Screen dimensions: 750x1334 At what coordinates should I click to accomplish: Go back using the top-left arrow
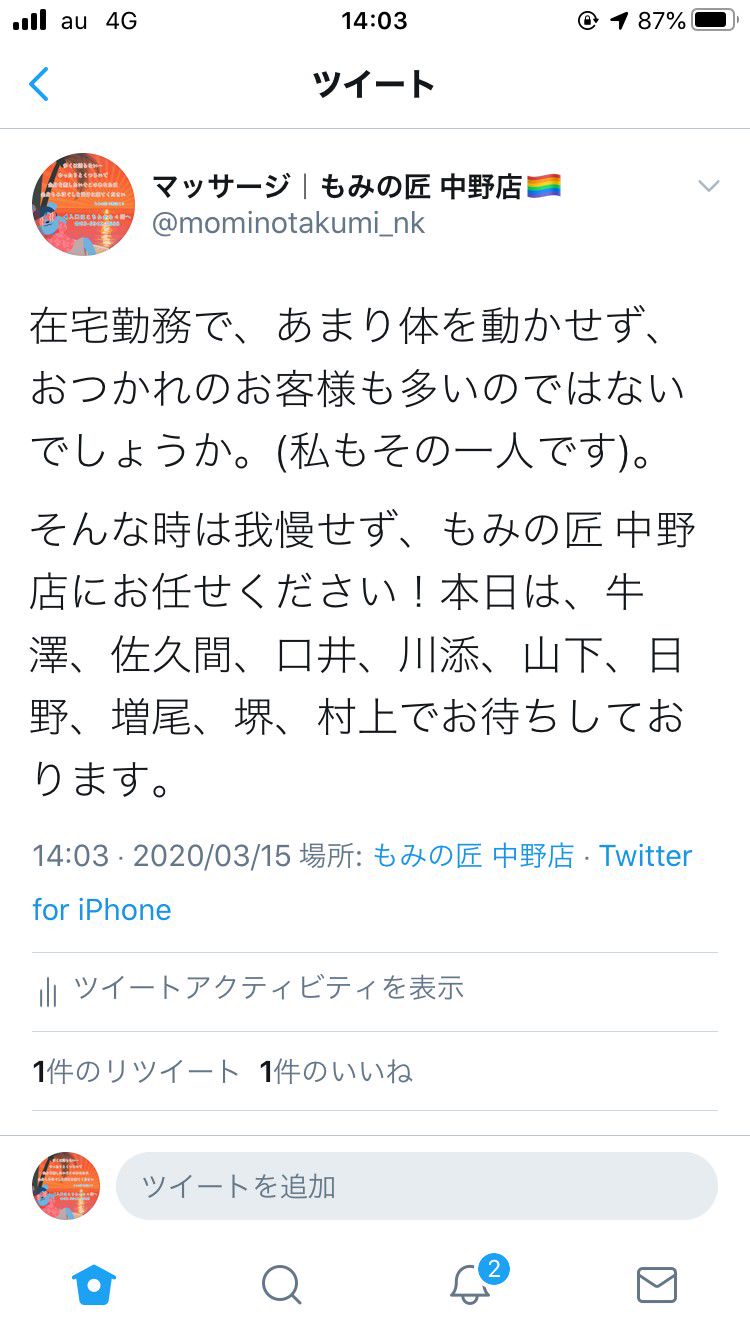39,84
